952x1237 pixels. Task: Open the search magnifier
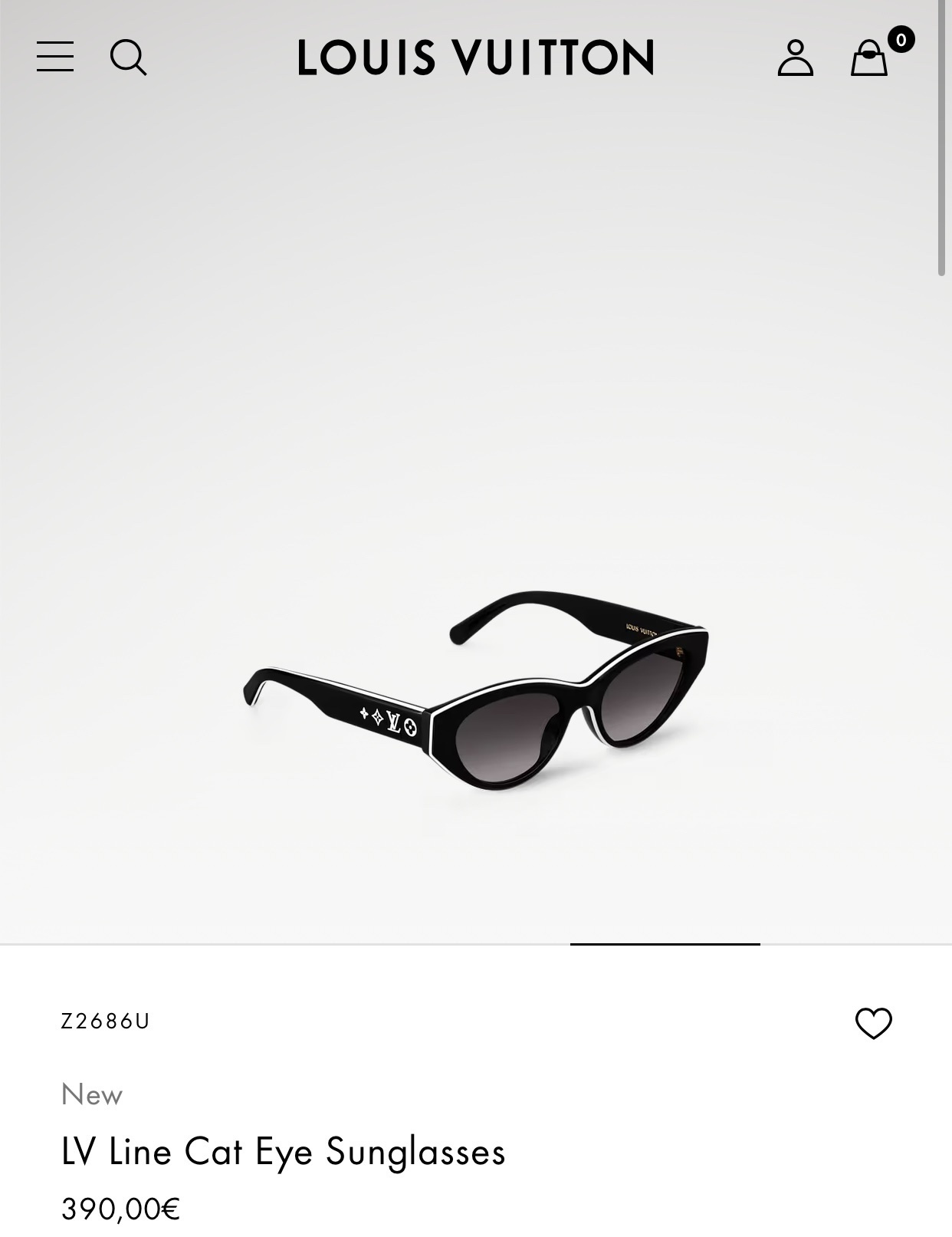pos(128,58)
